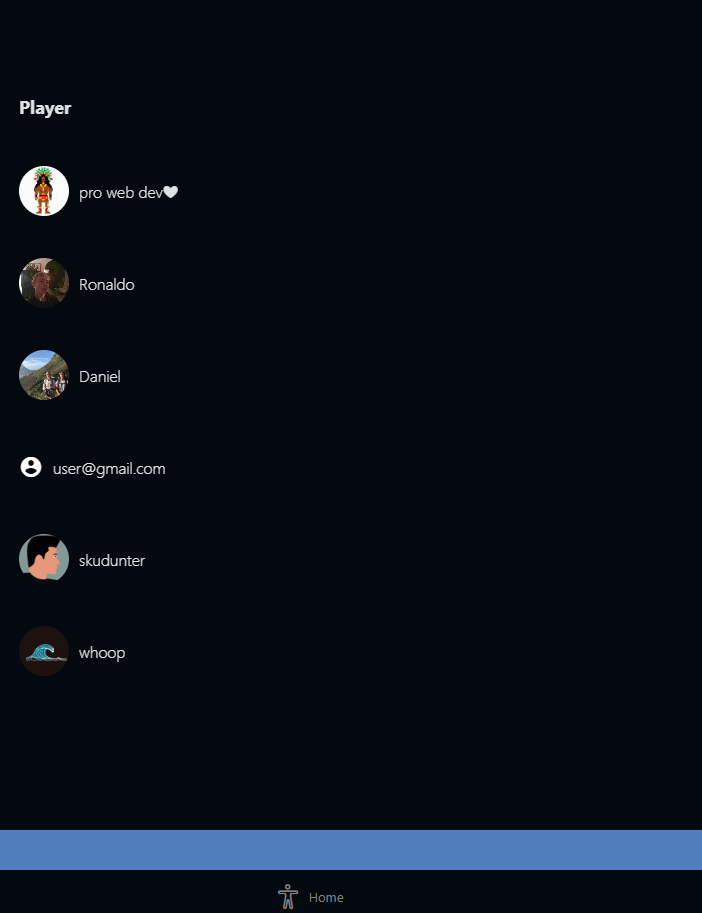Screen dimensions: 702x913
Task: Open player whoop
Action: tap(101, 652)
